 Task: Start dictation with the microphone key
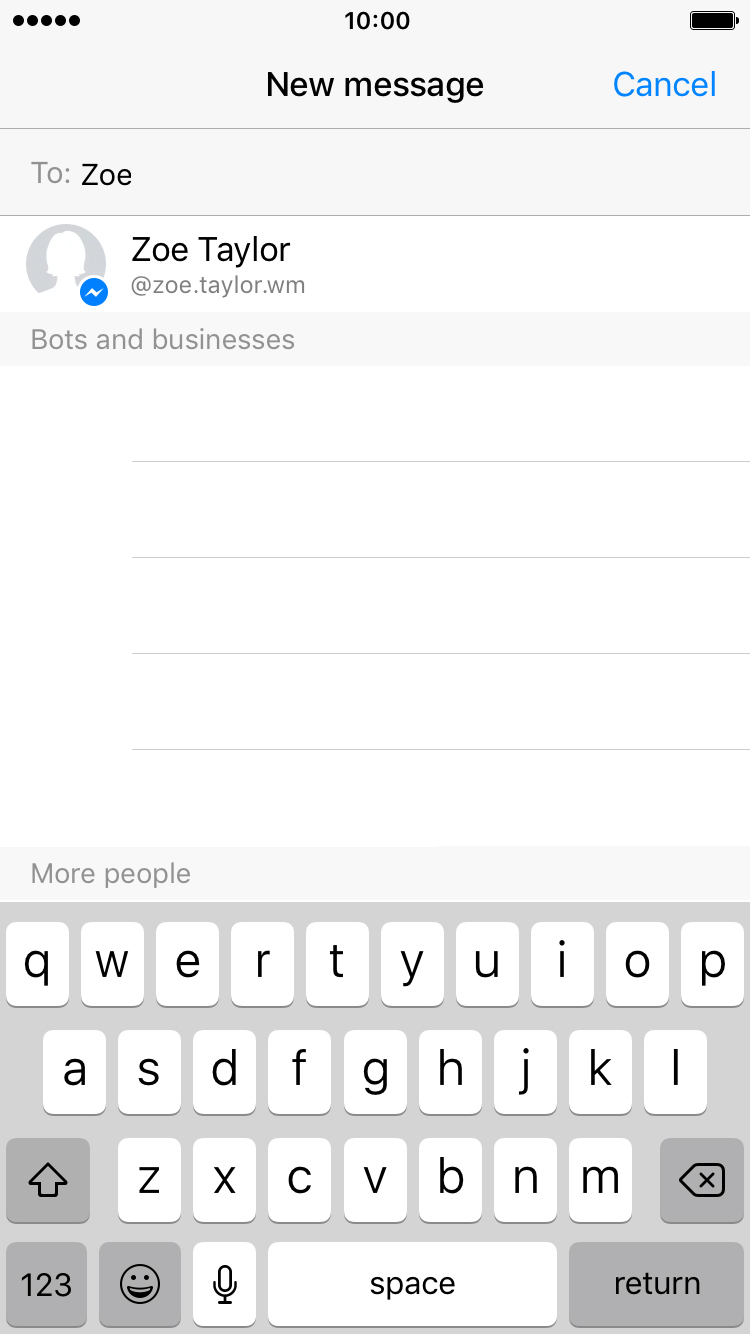[225, 1284]
